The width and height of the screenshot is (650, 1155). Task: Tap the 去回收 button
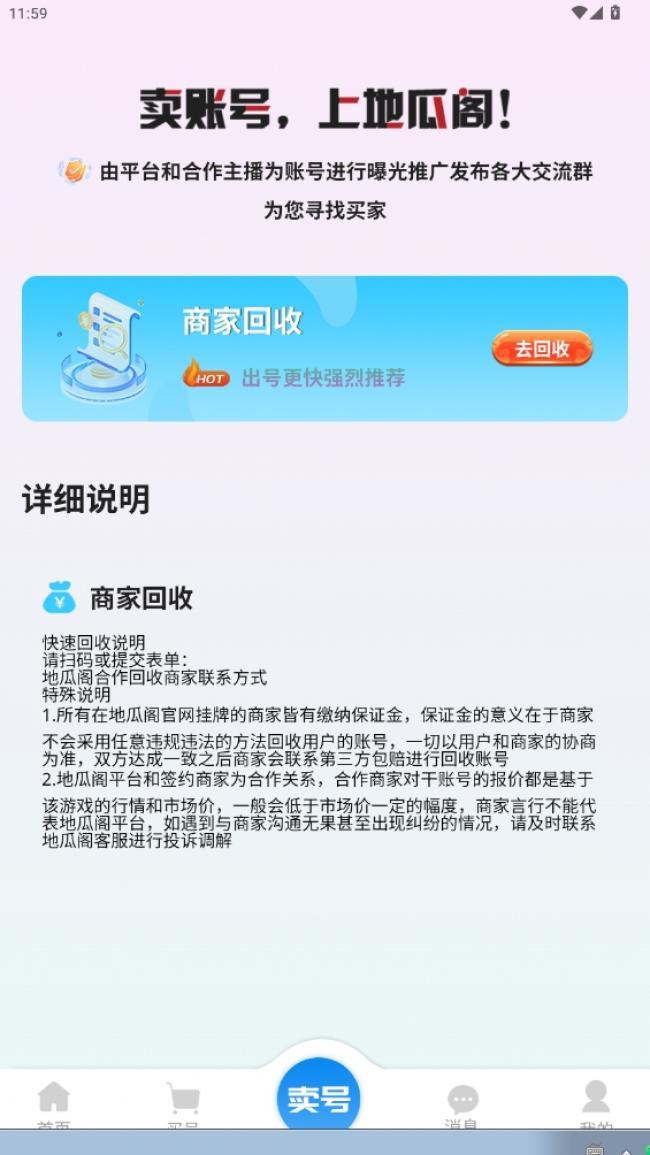(542, 349)
